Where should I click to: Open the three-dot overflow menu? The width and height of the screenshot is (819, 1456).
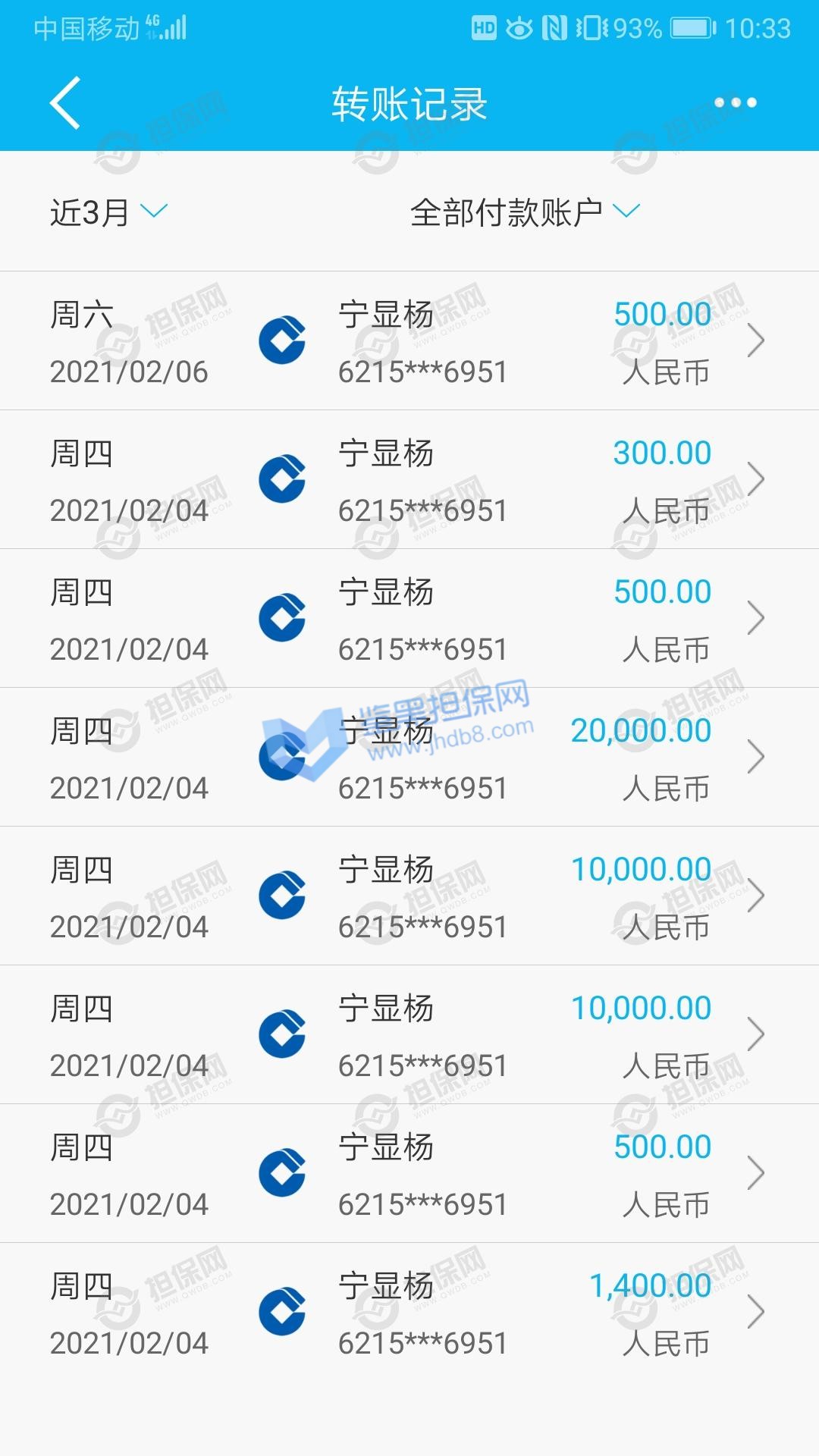[x=735, y=102]
